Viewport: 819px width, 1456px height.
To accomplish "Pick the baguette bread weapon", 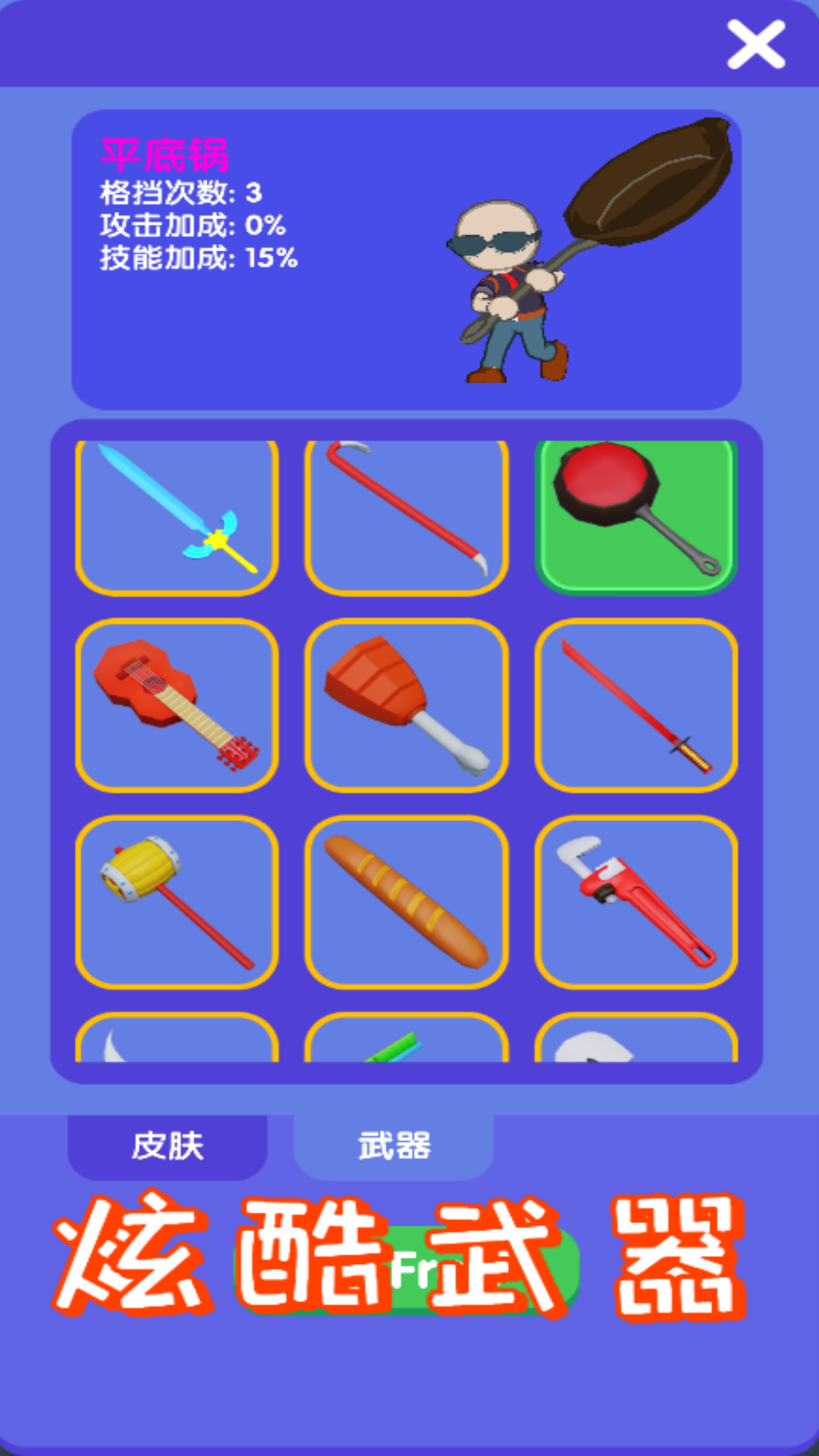I will 406,901.
